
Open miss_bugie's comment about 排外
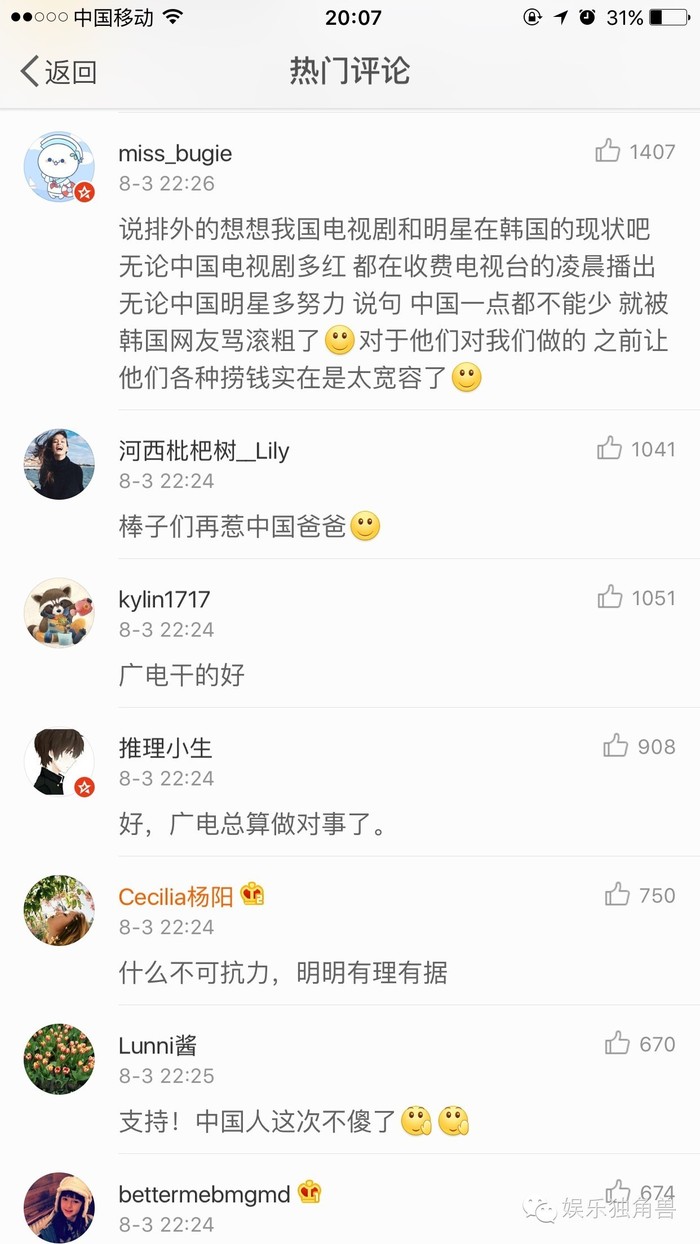tap(392, 304)
